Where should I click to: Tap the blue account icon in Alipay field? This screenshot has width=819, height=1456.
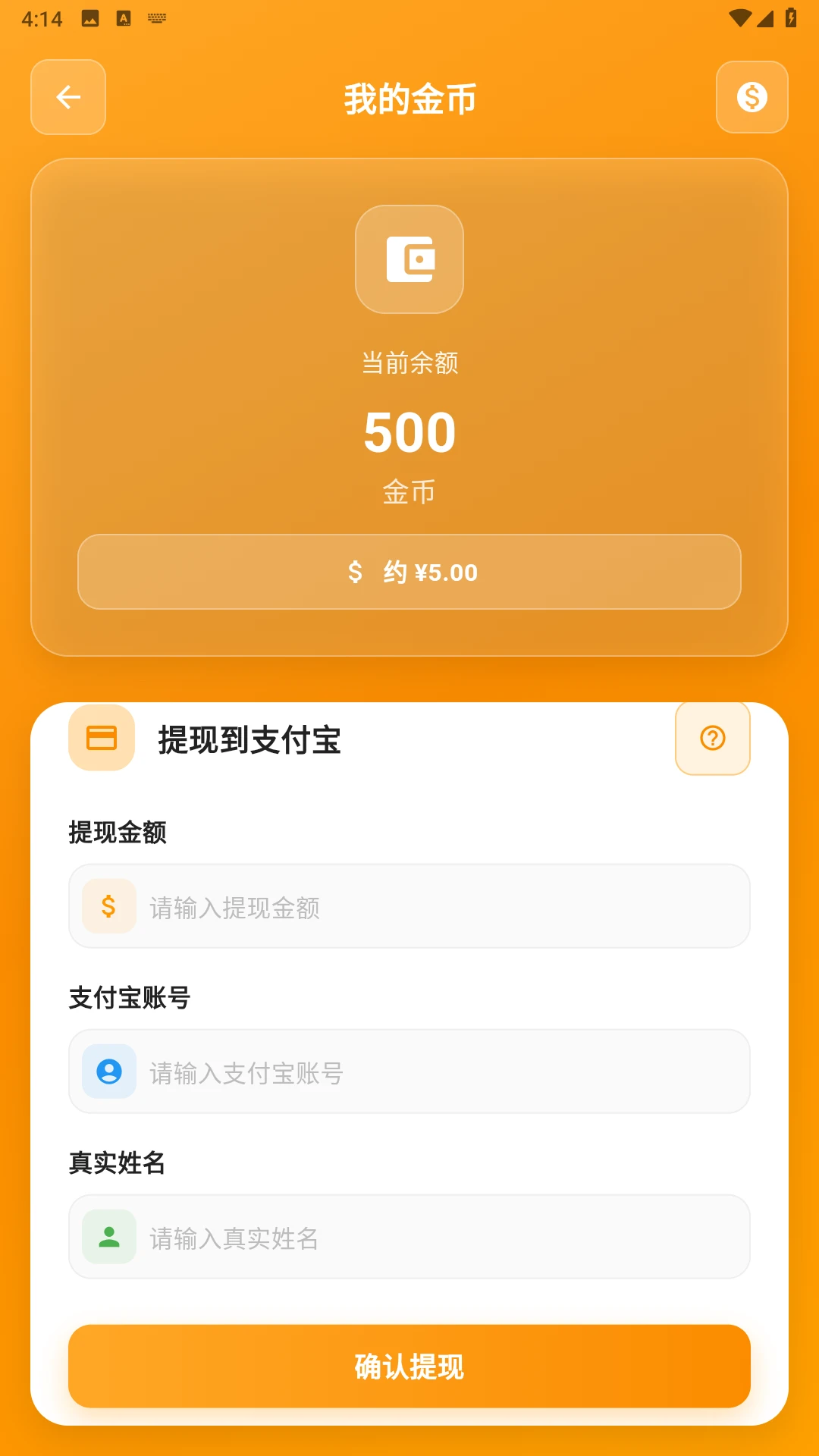pyautogui.click(x=108, y=1072)
